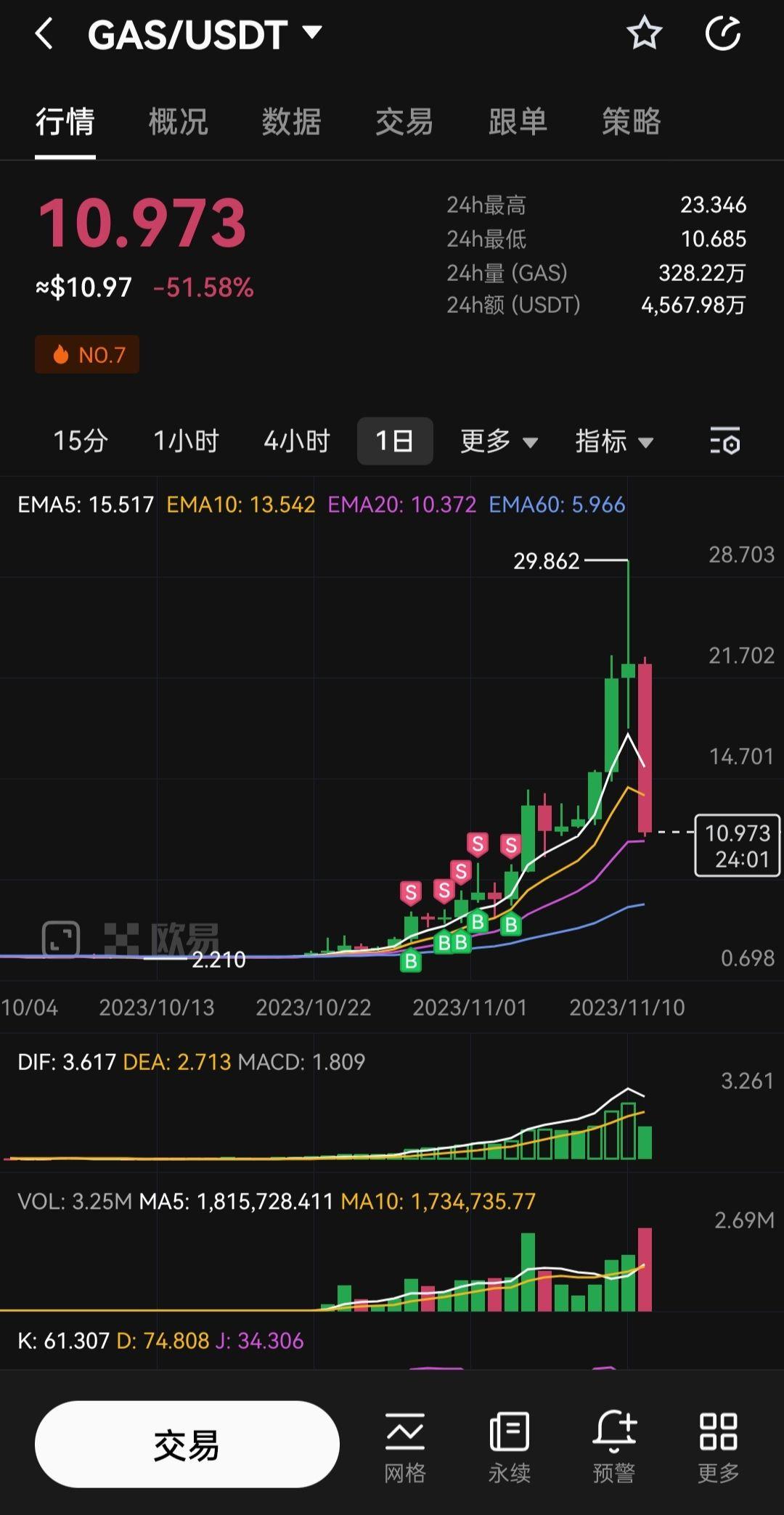Go back using the top-left arrow

click(x=44, y=34)
